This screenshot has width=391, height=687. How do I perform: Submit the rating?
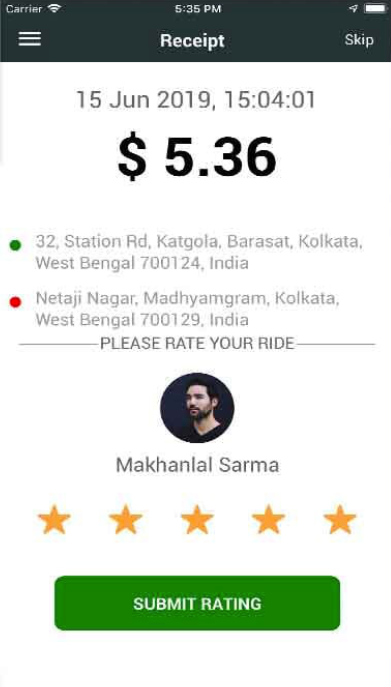(x=197, y=603)
